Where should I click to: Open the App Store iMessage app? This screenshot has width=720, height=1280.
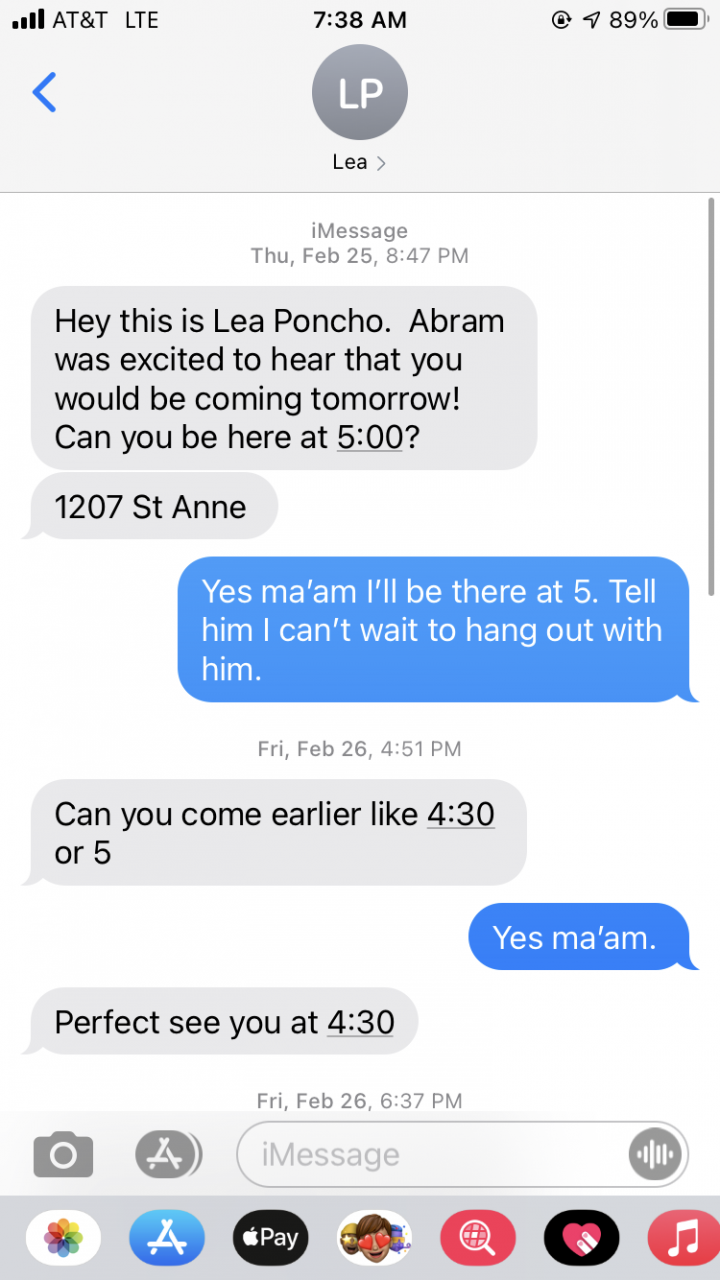click(167, 1238)
